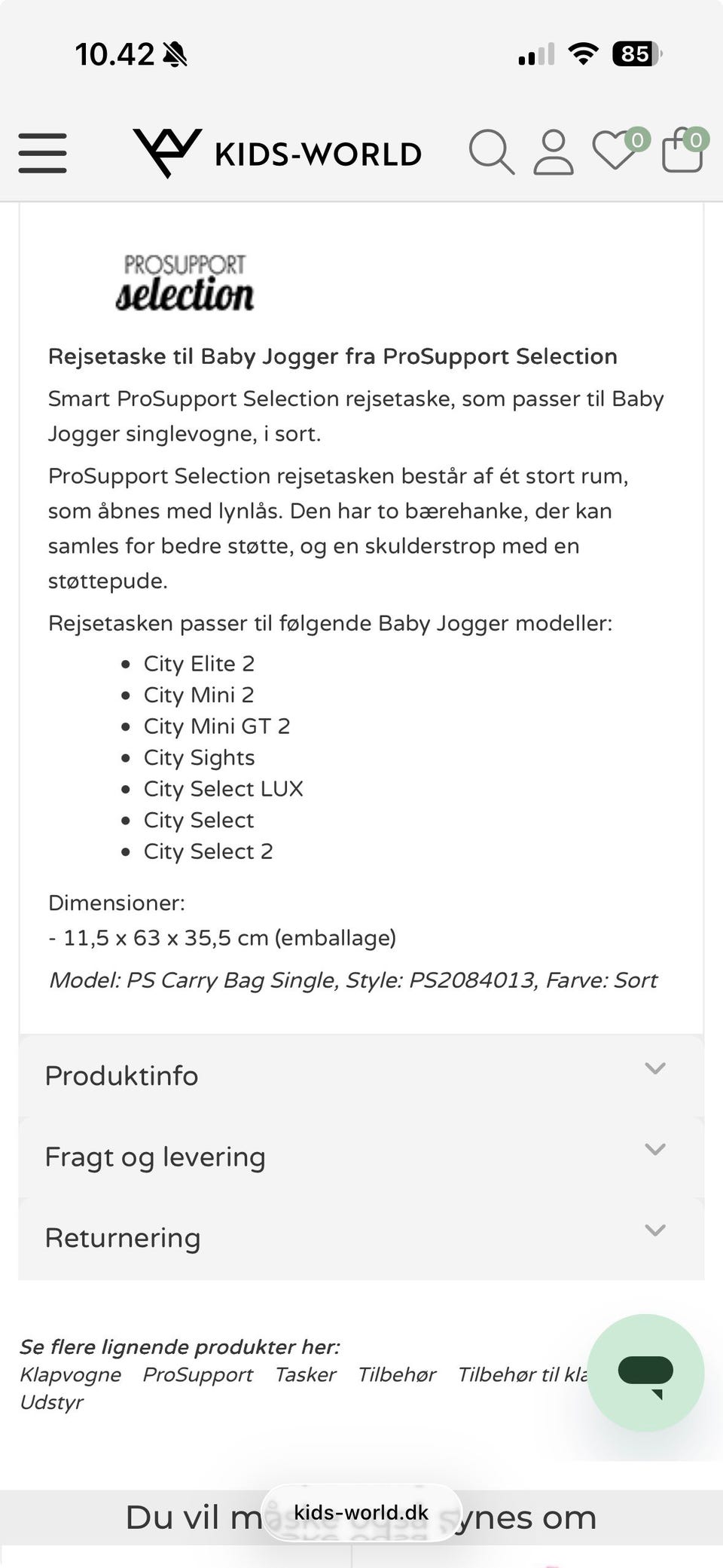
Task: Open the Tilbehør category link
Action: pyautogui.click(x=397, y=1374)
